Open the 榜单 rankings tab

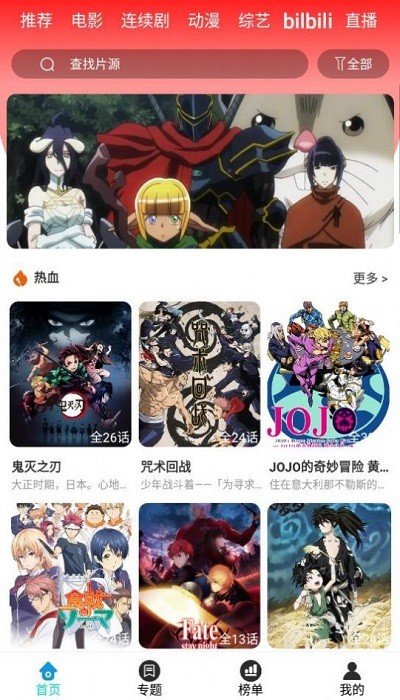(250, 679)
